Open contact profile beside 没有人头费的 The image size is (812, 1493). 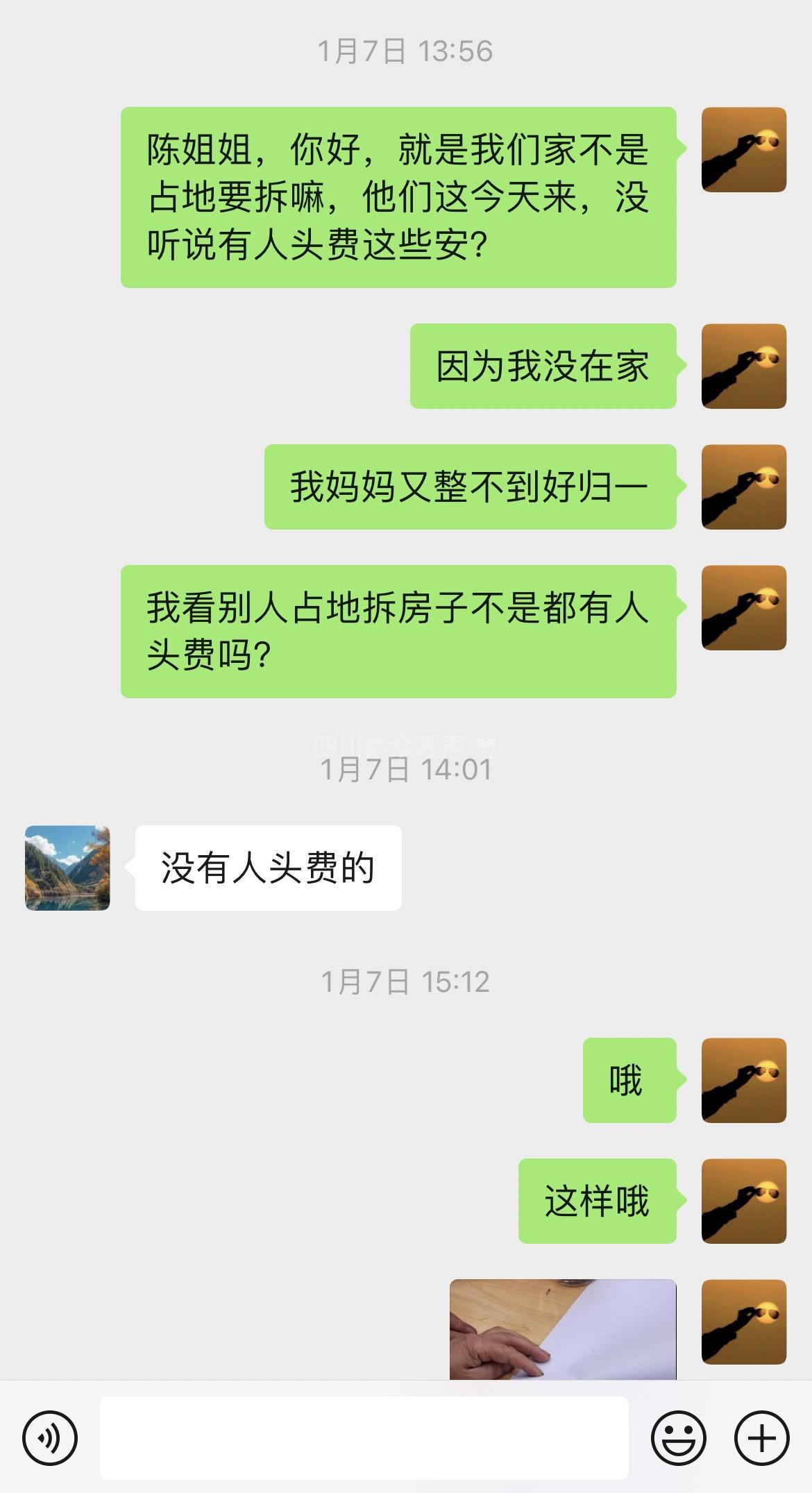click(x=67, y=868)
